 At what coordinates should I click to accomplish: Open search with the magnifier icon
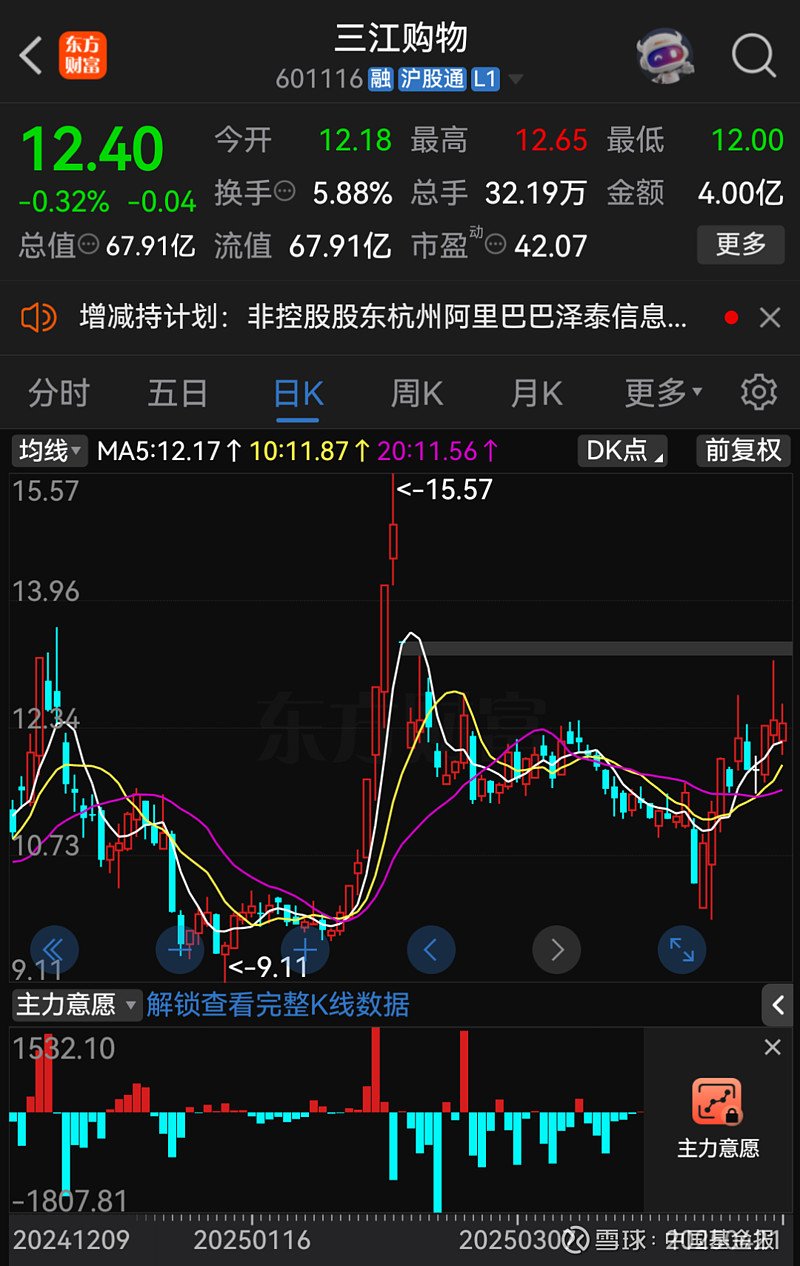point(753,57)
